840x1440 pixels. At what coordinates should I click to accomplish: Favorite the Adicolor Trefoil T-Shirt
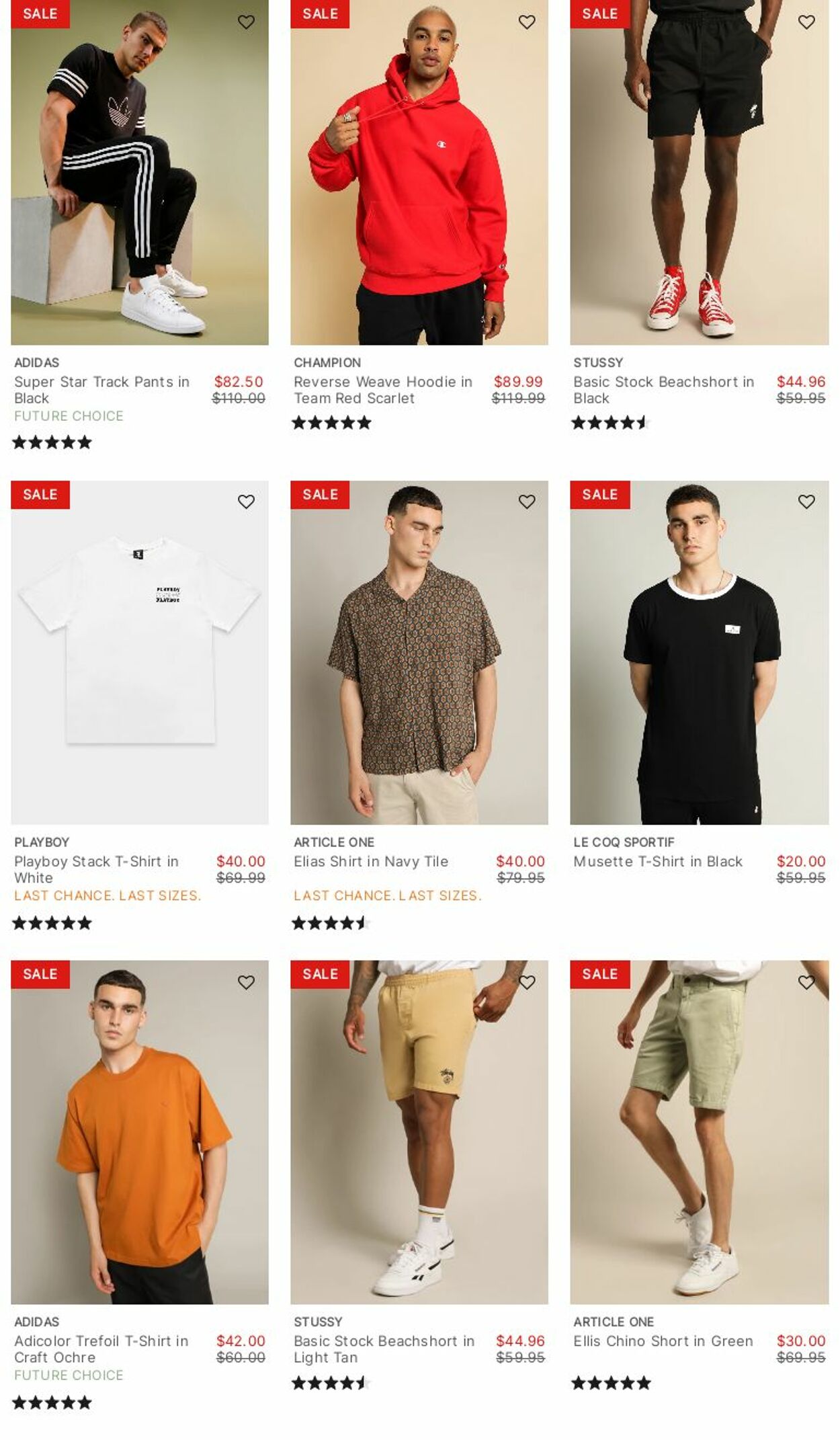point(246,982)
